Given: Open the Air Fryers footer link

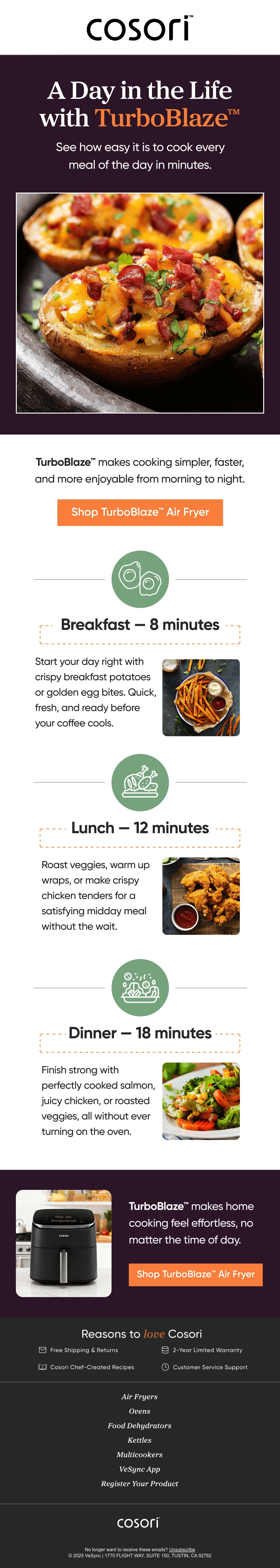Looking at the screenshot, I should (139, 1396).
